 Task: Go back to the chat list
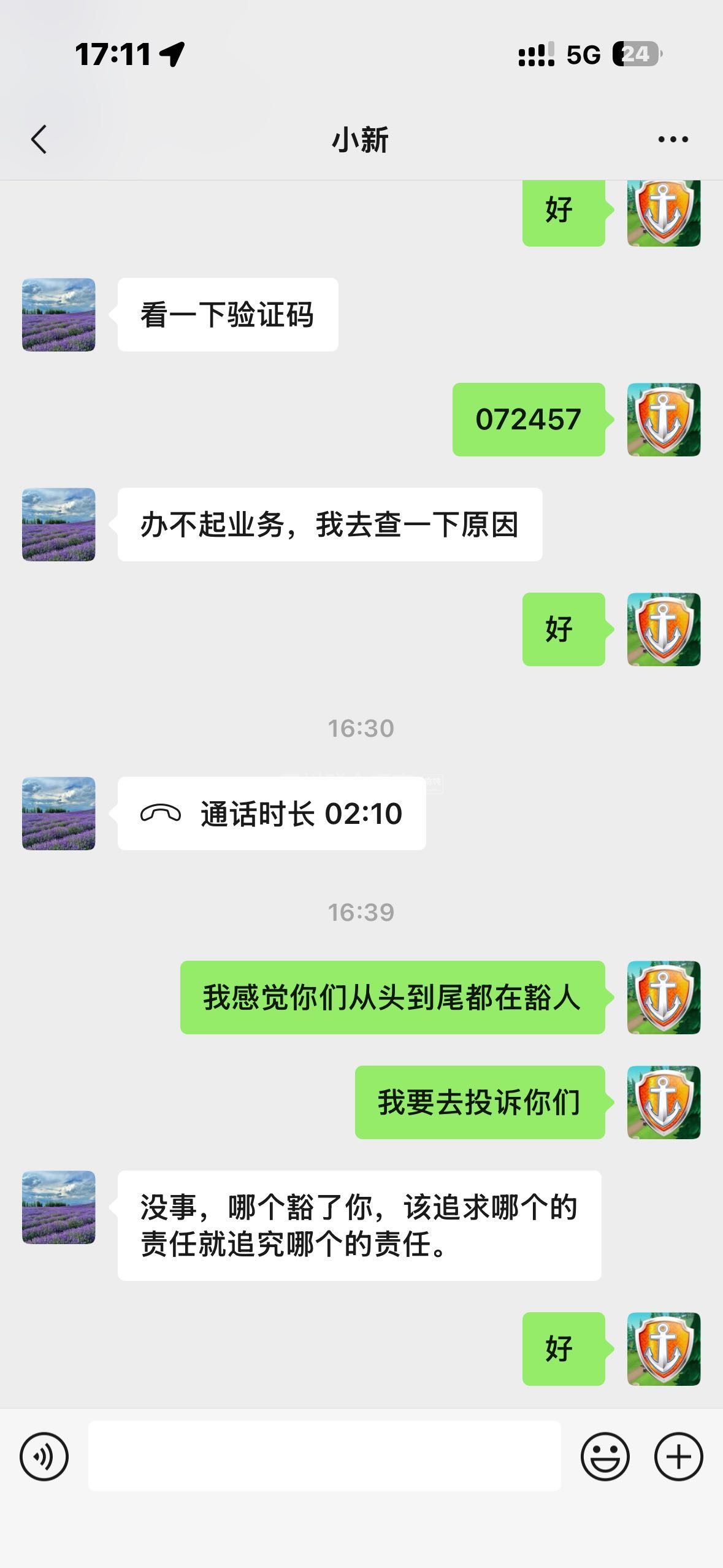[x=39, y=139]
